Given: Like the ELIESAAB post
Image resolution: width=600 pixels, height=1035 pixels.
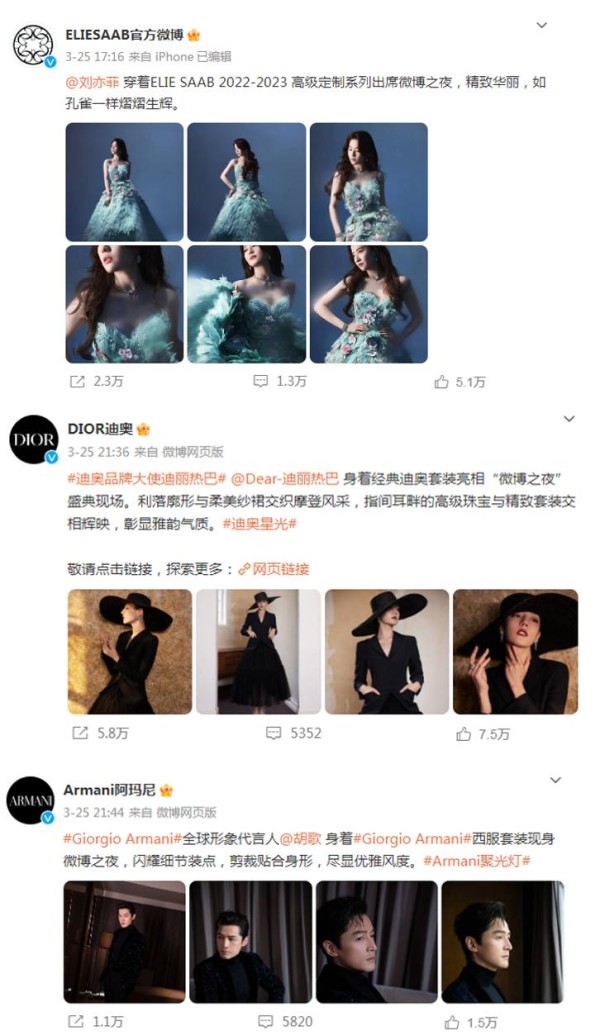Looking at the screenshot, I should [459, 381].
